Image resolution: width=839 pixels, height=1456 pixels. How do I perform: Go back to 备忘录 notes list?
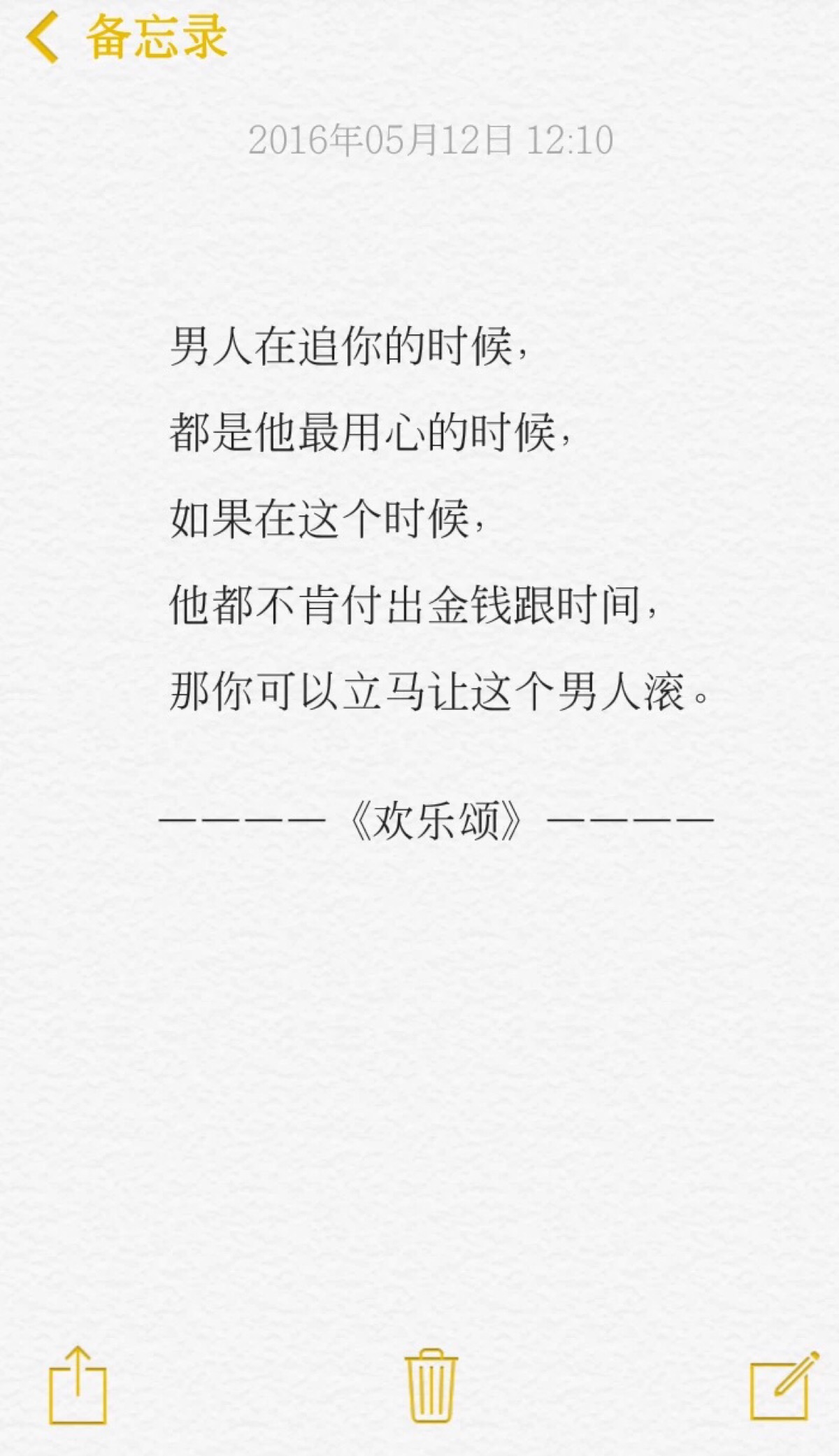[x=126, y=38]
